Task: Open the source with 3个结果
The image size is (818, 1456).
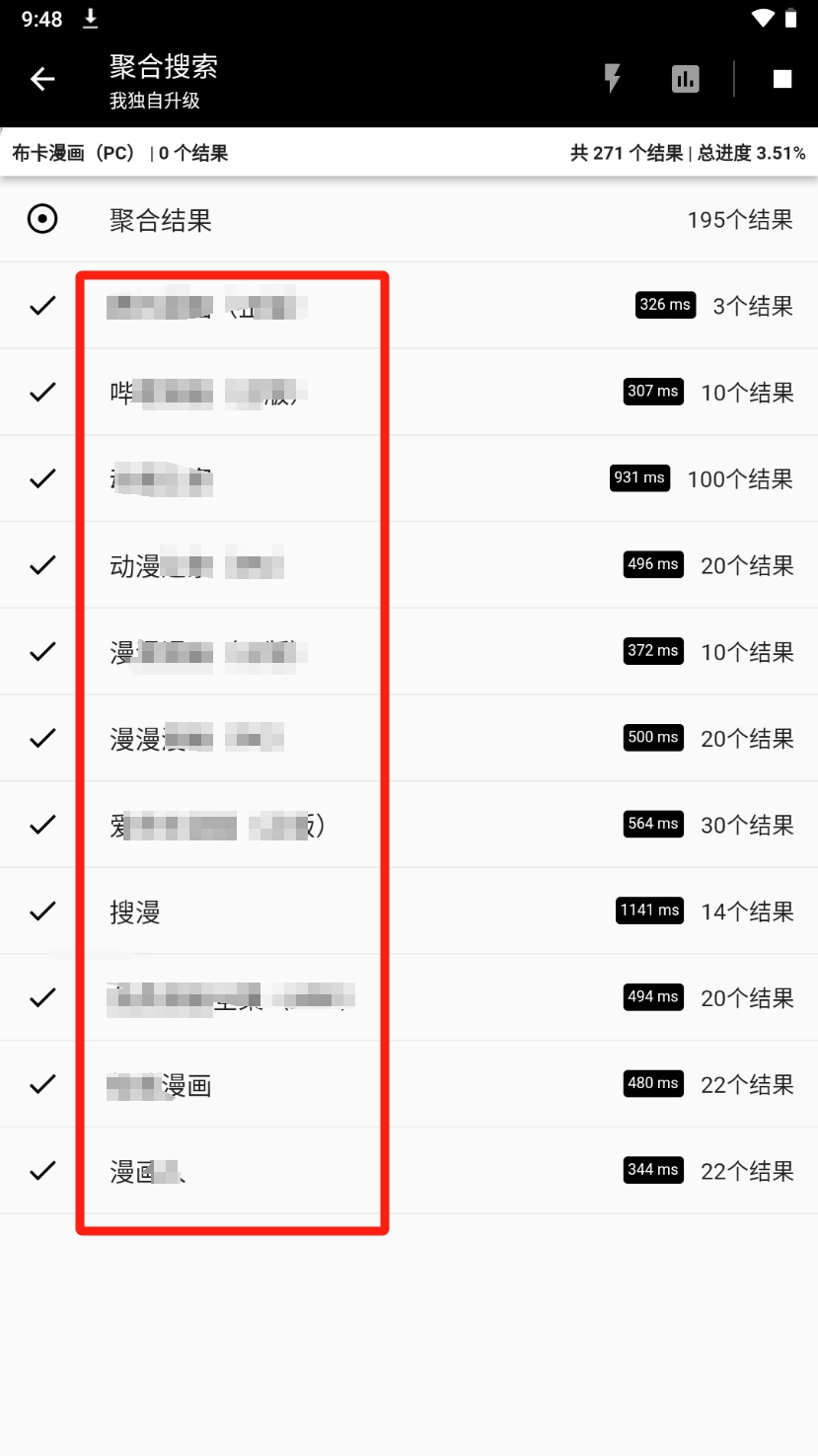Action: pos(409,306)
